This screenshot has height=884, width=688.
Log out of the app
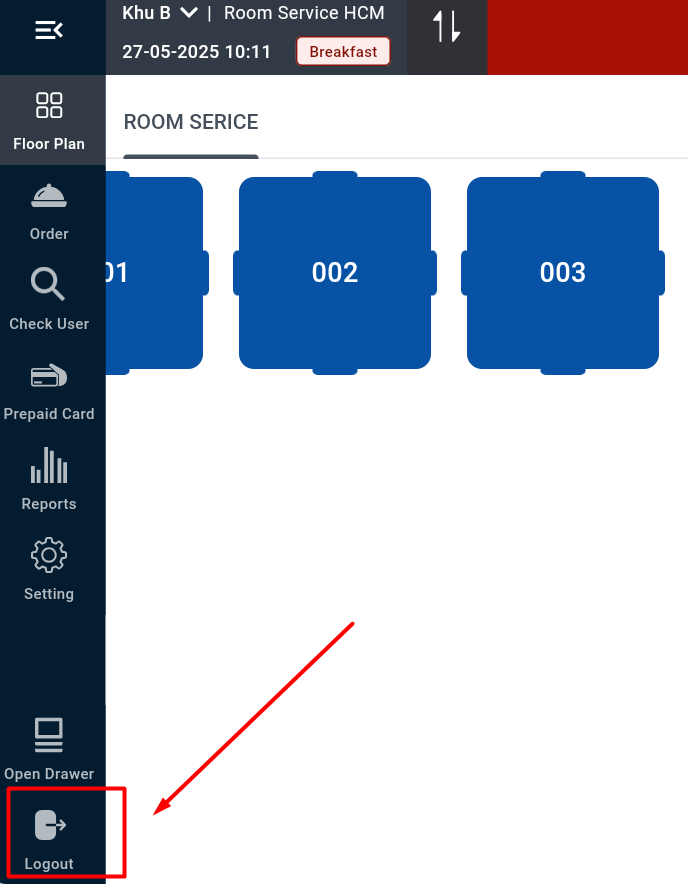tap(49, 838)
